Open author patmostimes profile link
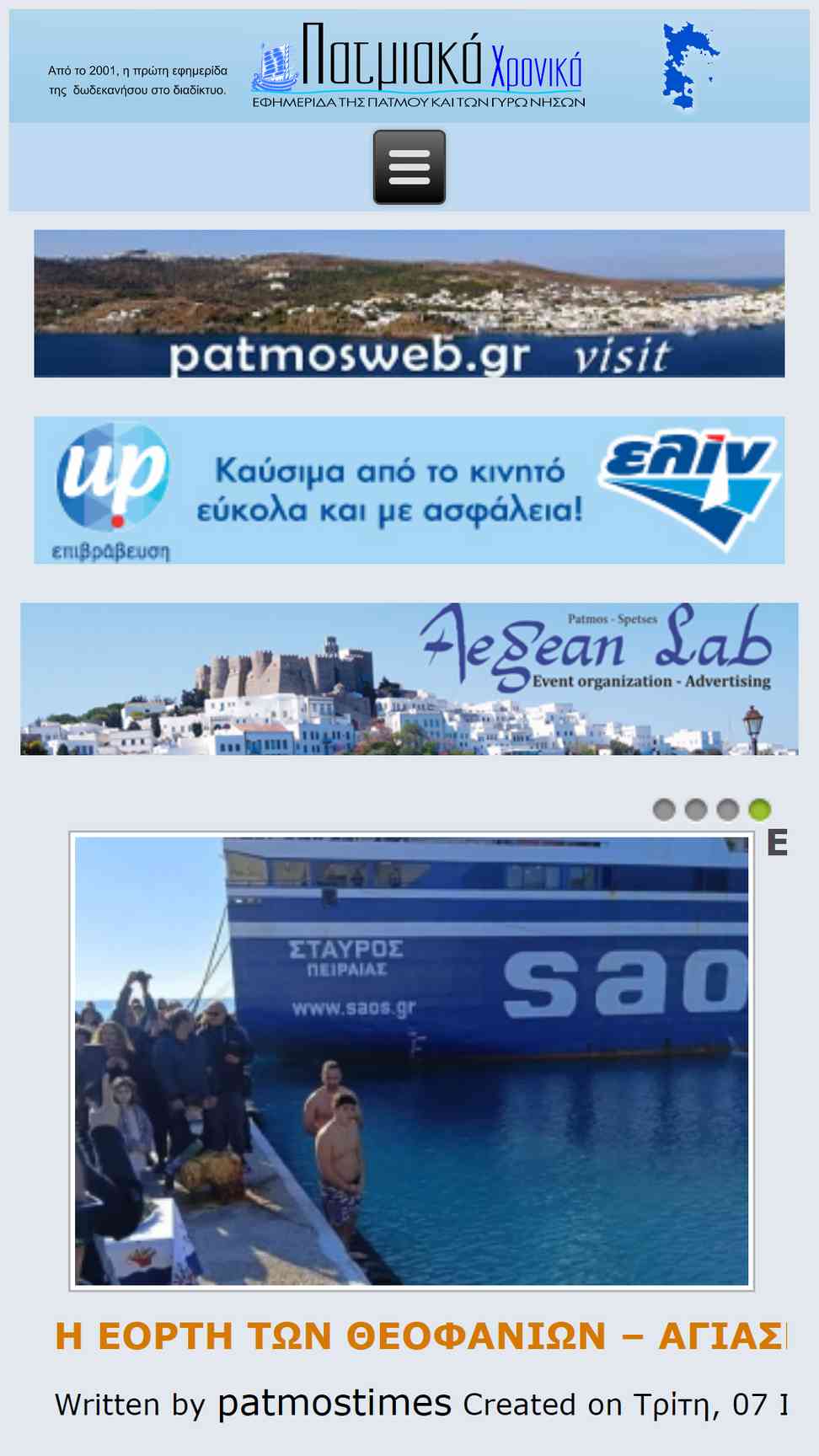819x1456 pixels. coord(335,1404)
